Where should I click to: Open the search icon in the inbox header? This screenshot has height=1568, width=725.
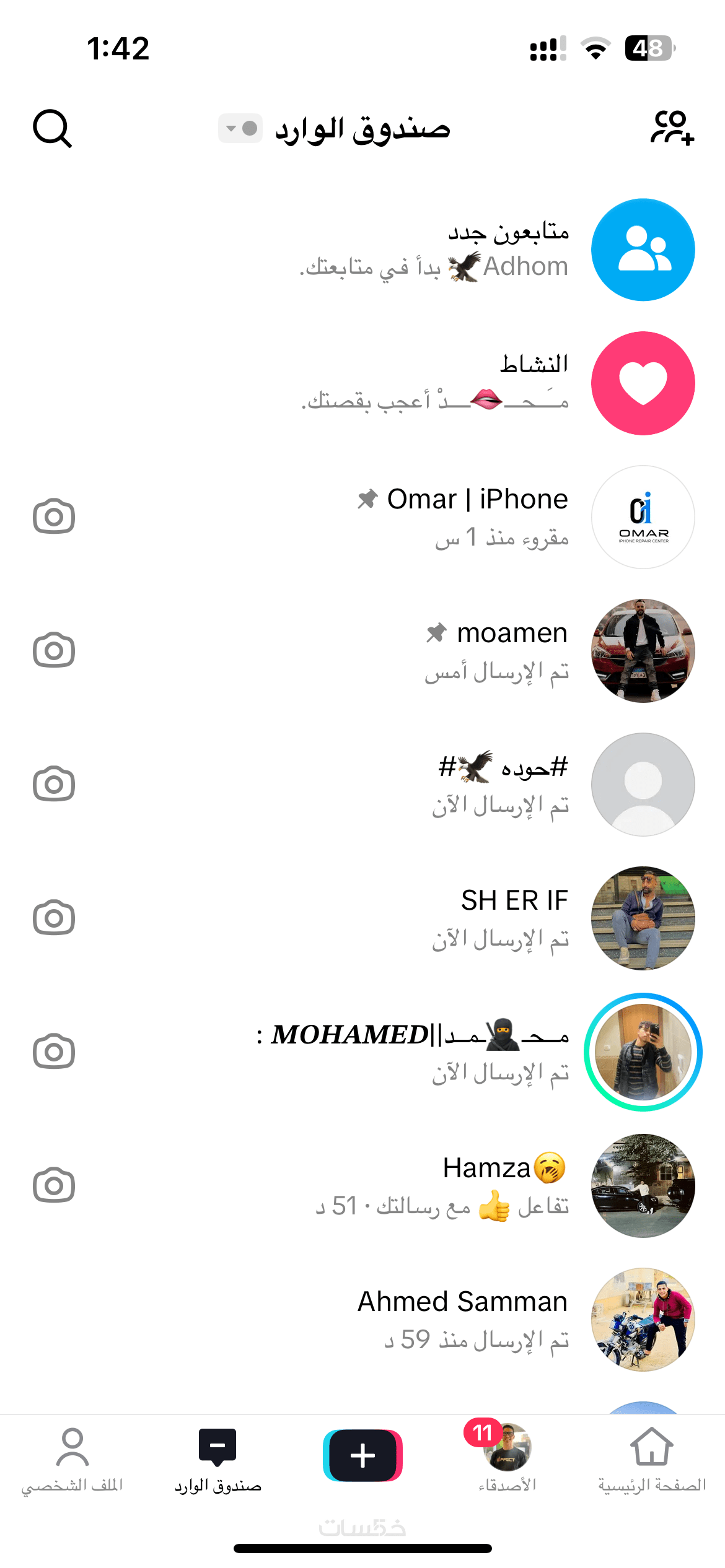pyautogui.click(x=53, y=129)
